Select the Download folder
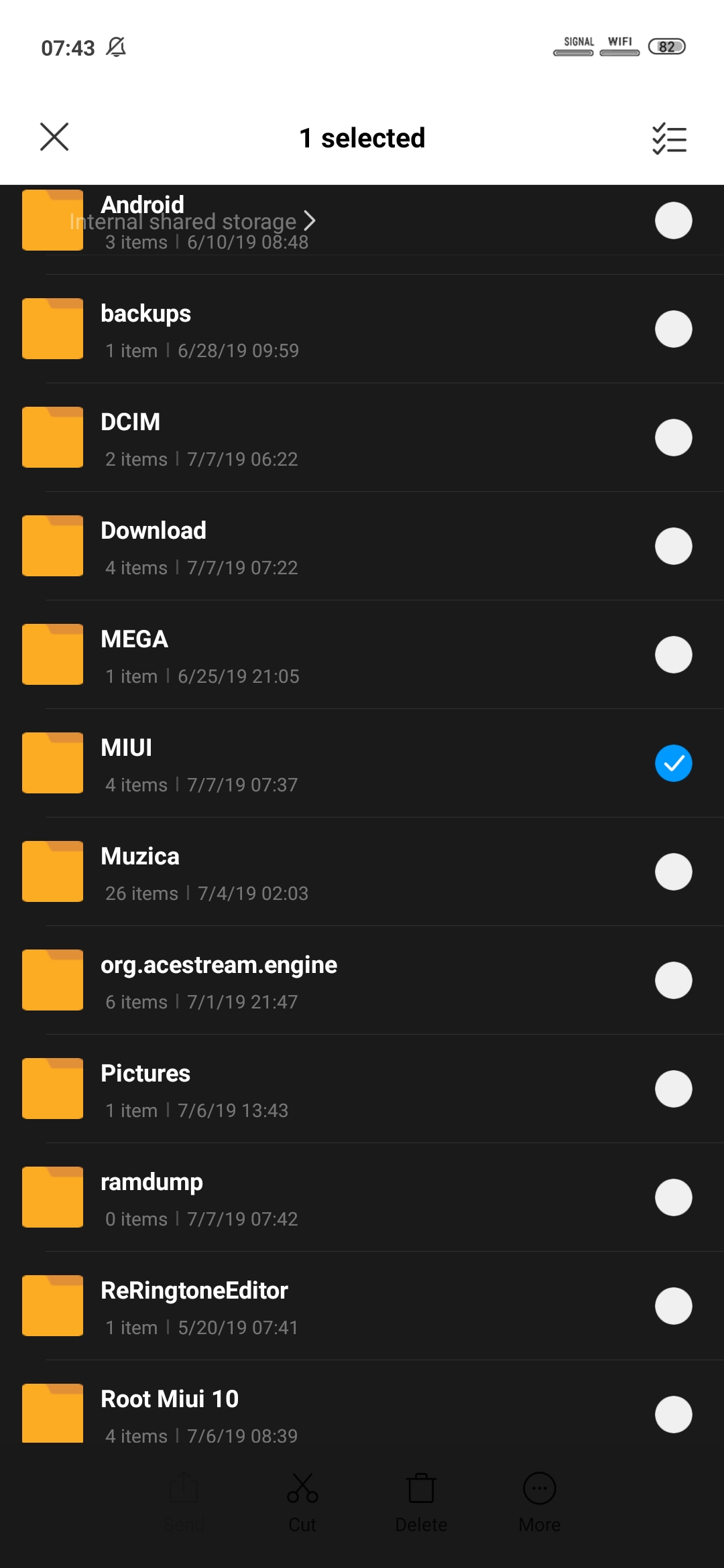Image resolution: width=724 pixels, height=1568 pixels. coord(673,546)
